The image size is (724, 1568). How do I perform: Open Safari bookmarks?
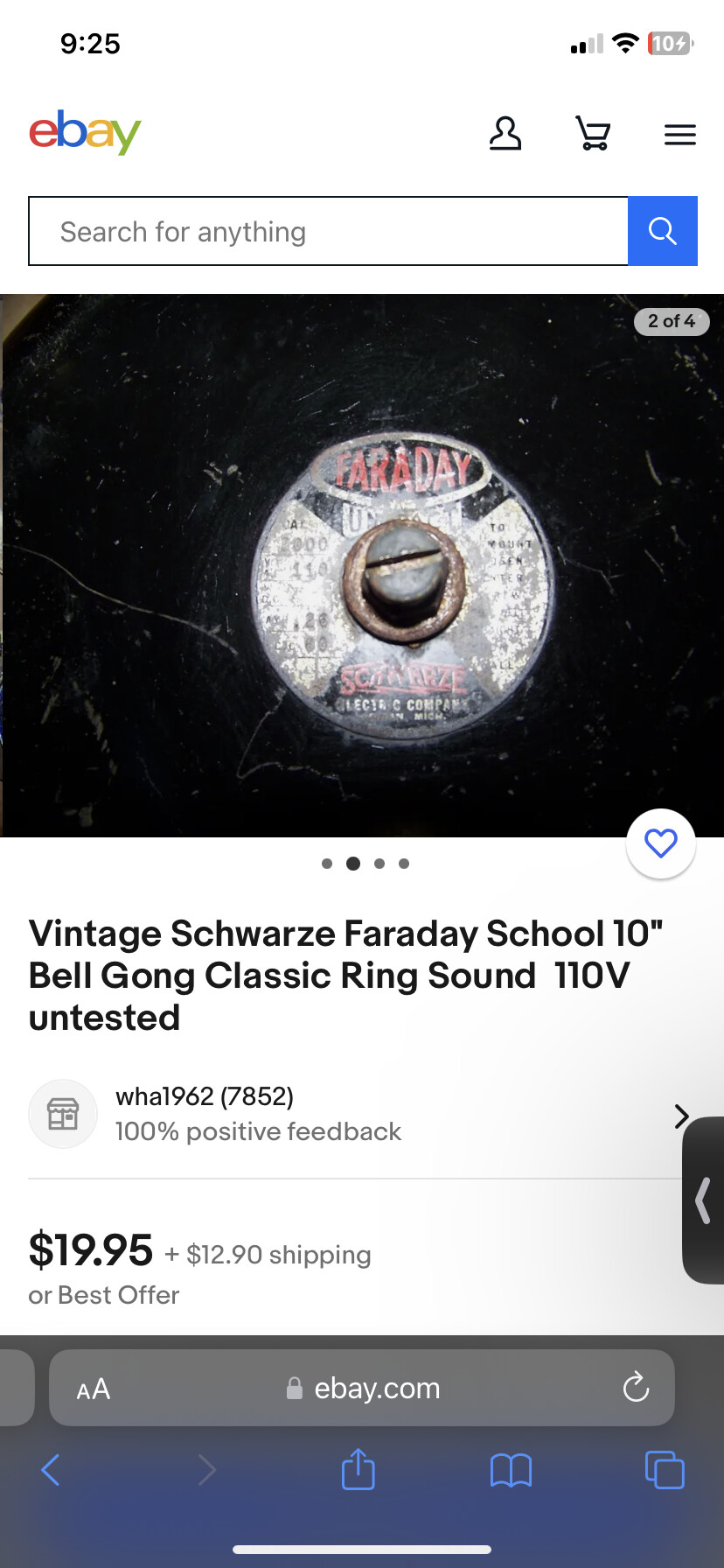[x=511, y=1470]
